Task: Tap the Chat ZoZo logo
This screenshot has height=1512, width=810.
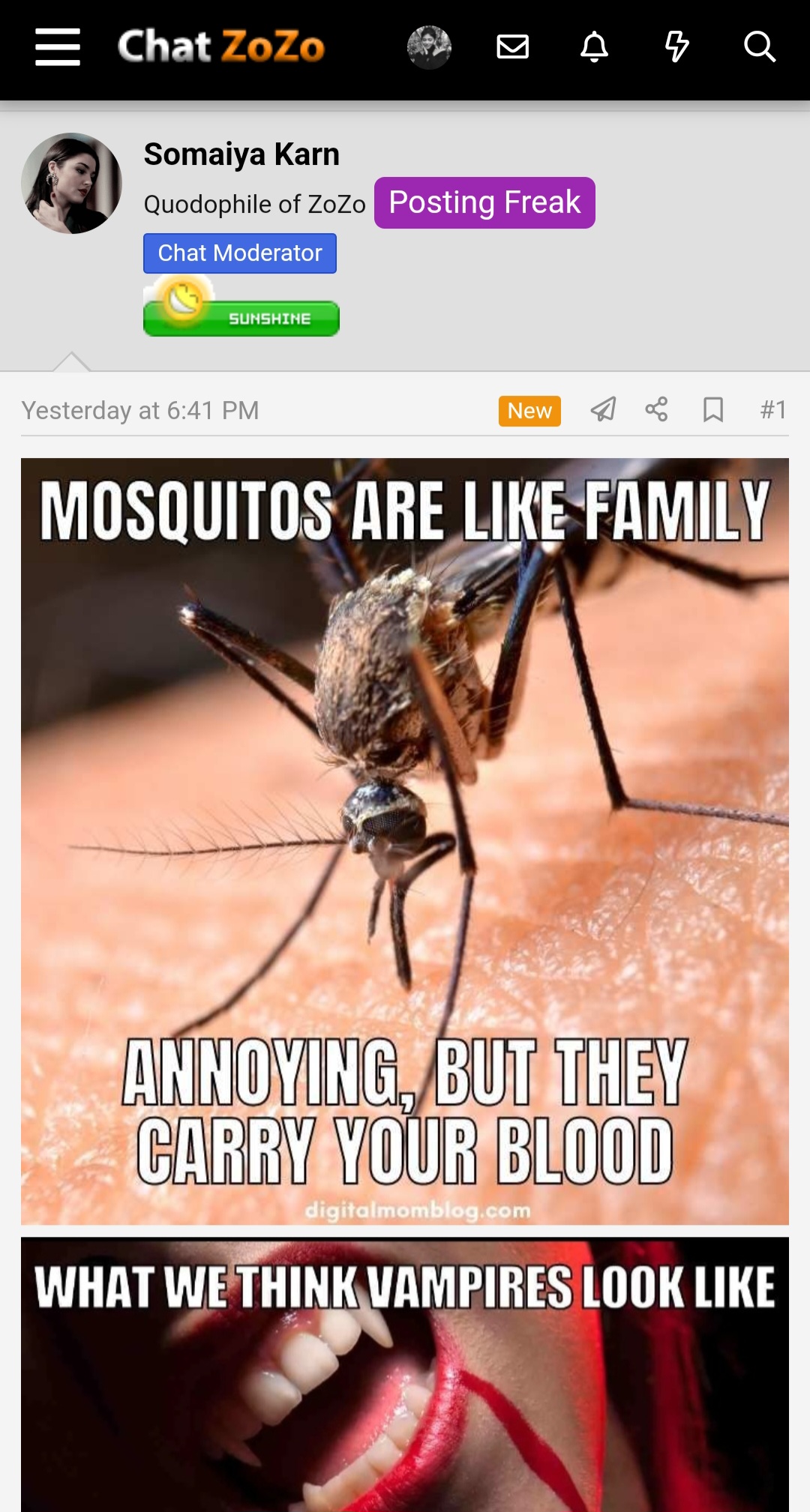Action: point(221,46)
